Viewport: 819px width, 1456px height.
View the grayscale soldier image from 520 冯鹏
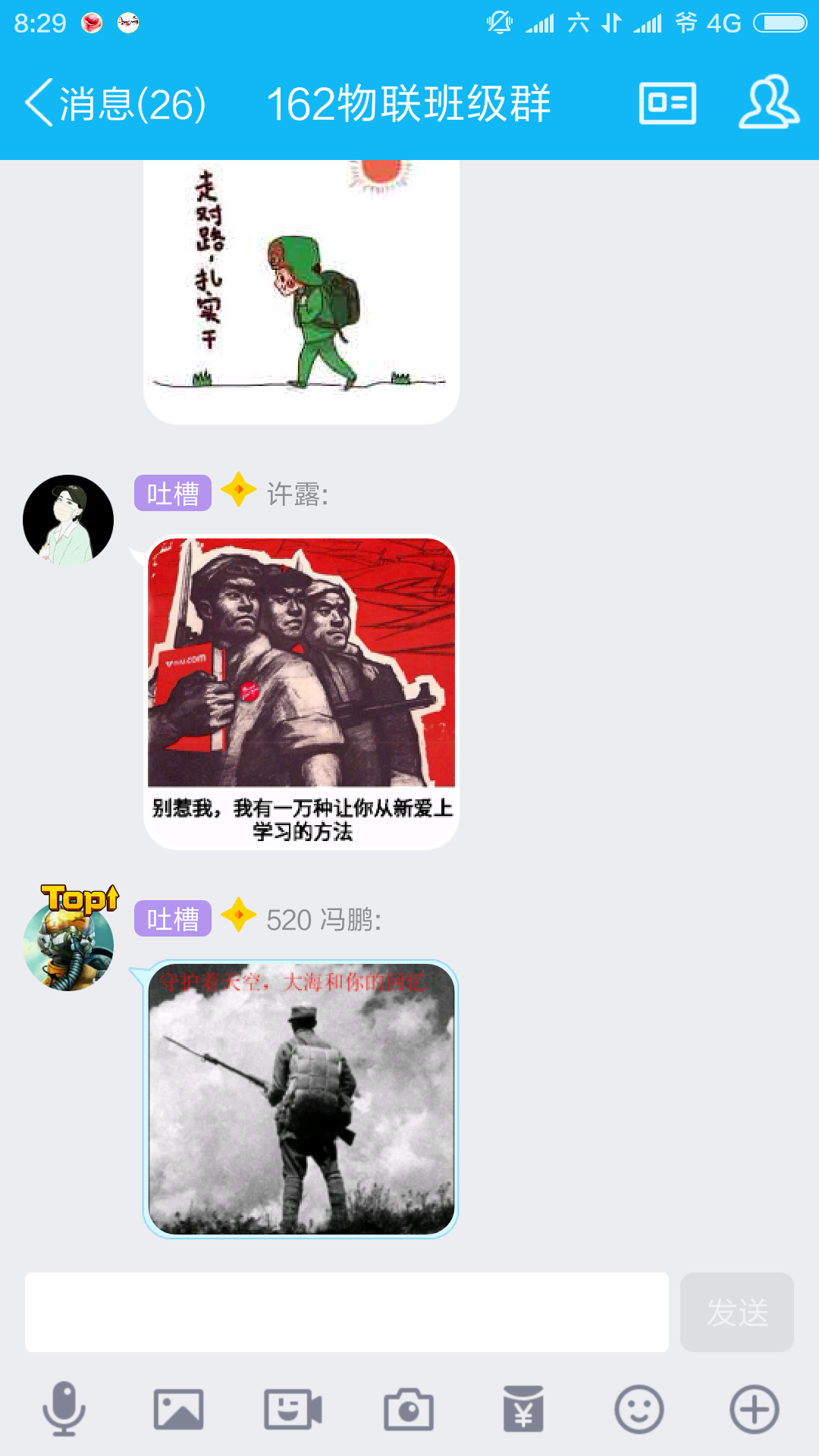click(301, 1098)
